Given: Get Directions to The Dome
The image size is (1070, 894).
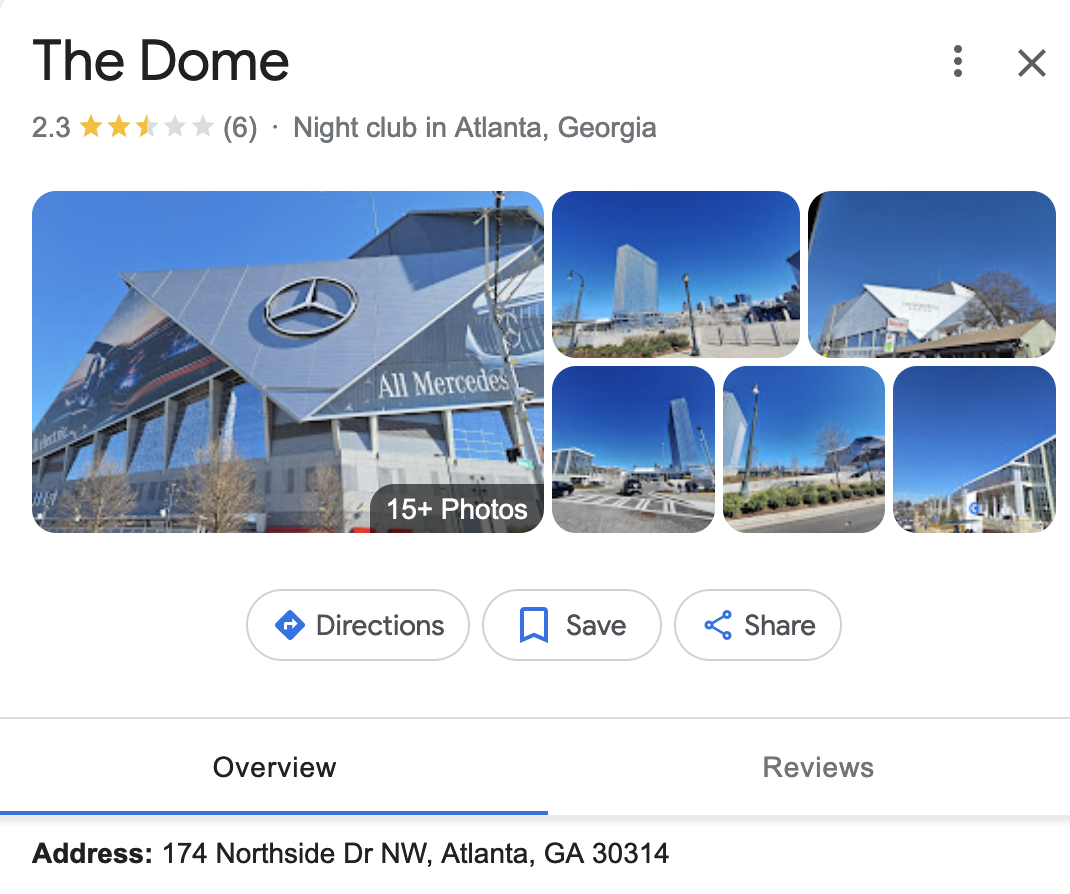Looking at the screenshot, I should click(x=358, y=625).
